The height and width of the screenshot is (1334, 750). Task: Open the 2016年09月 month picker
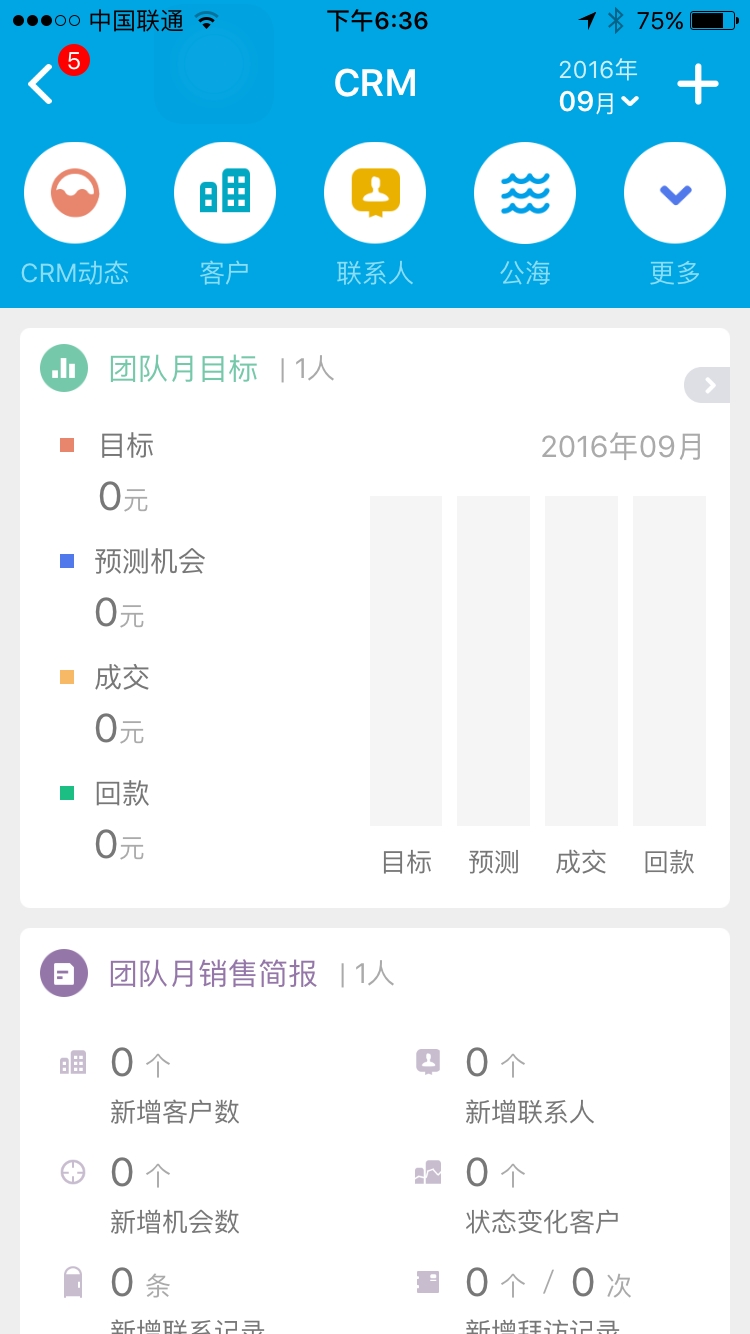598,86
